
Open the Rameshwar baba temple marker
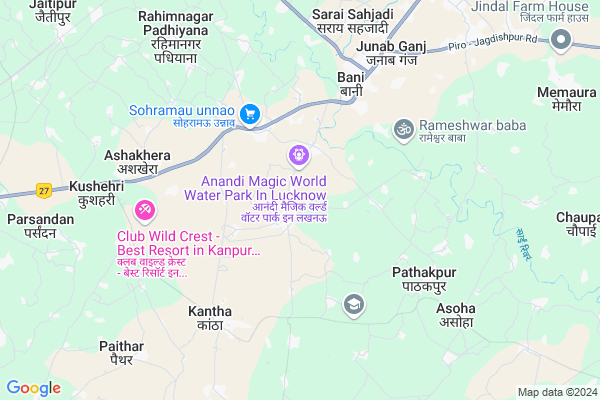(404, 130)
